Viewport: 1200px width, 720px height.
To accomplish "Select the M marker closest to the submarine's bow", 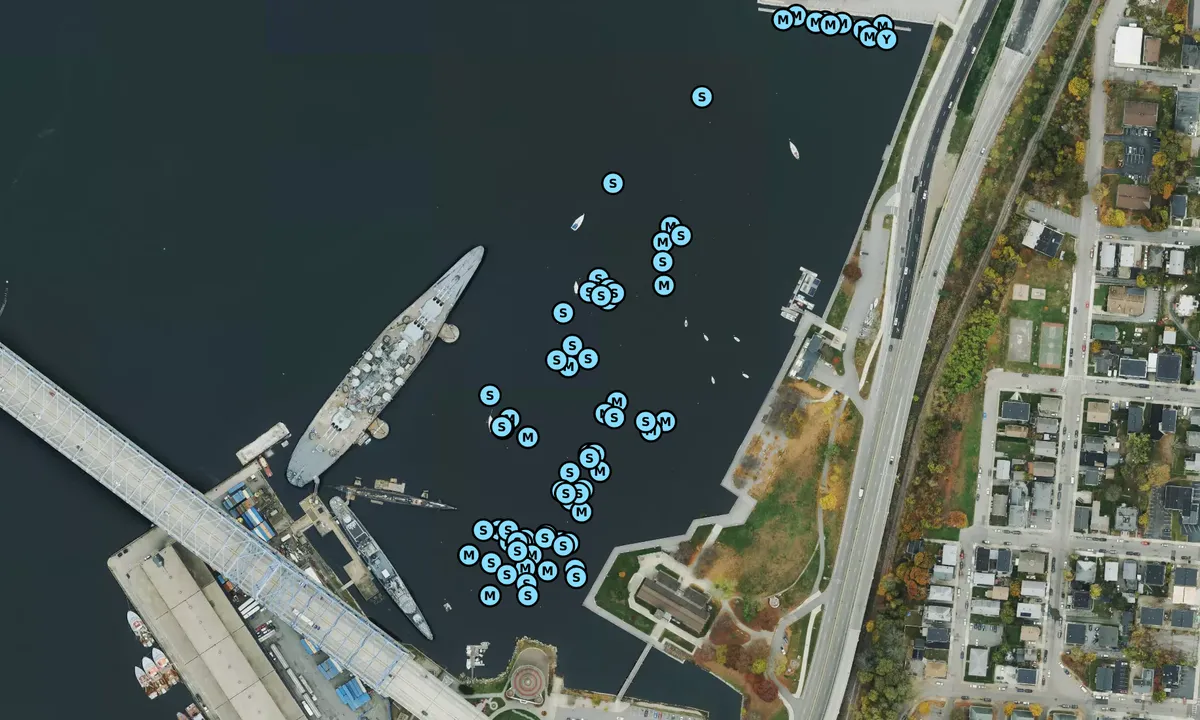I will pyautogui.click(x=469, y=555).
